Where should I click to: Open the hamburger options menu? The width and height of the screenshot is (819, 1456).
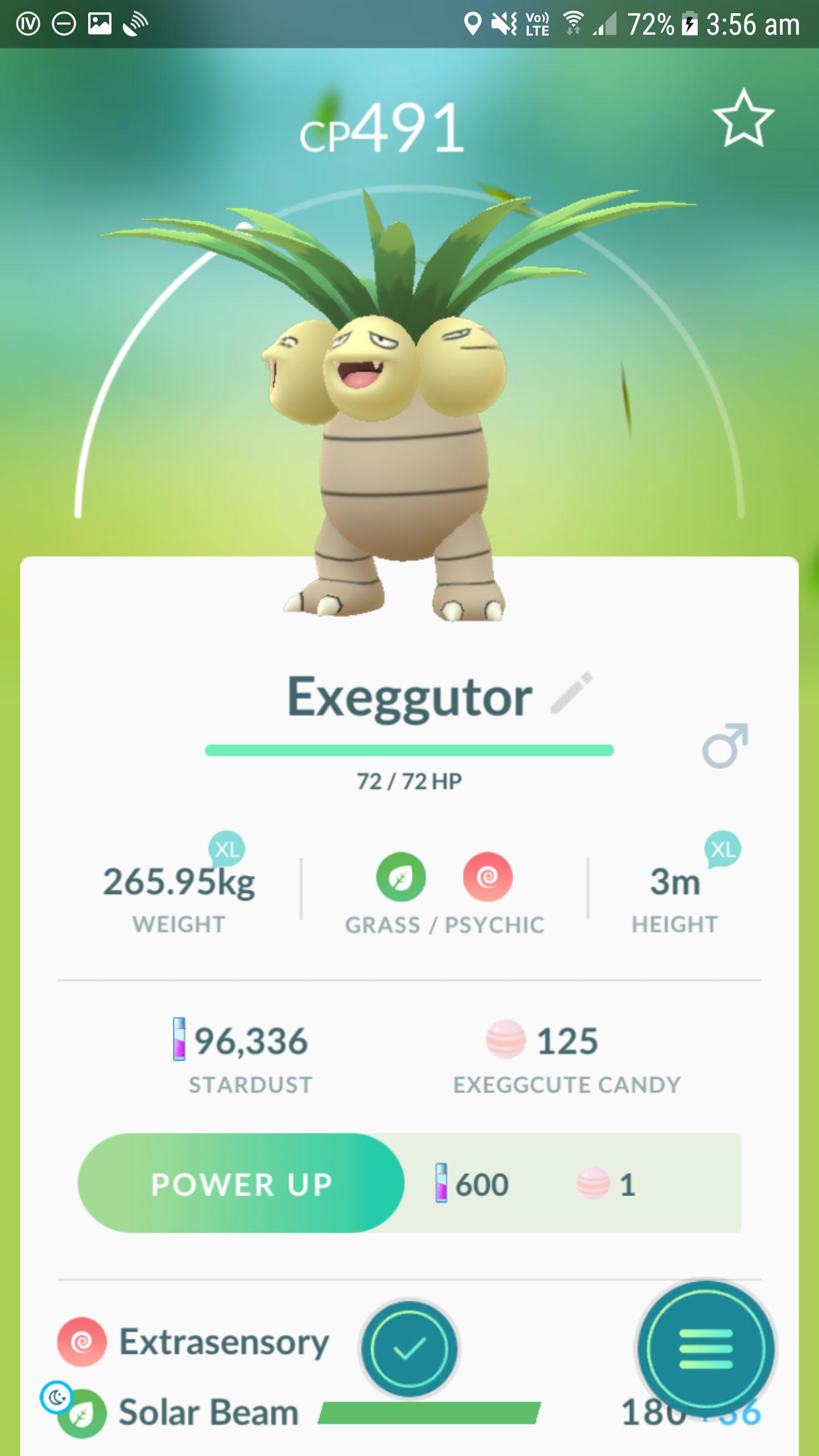(x=705, y=1349)
